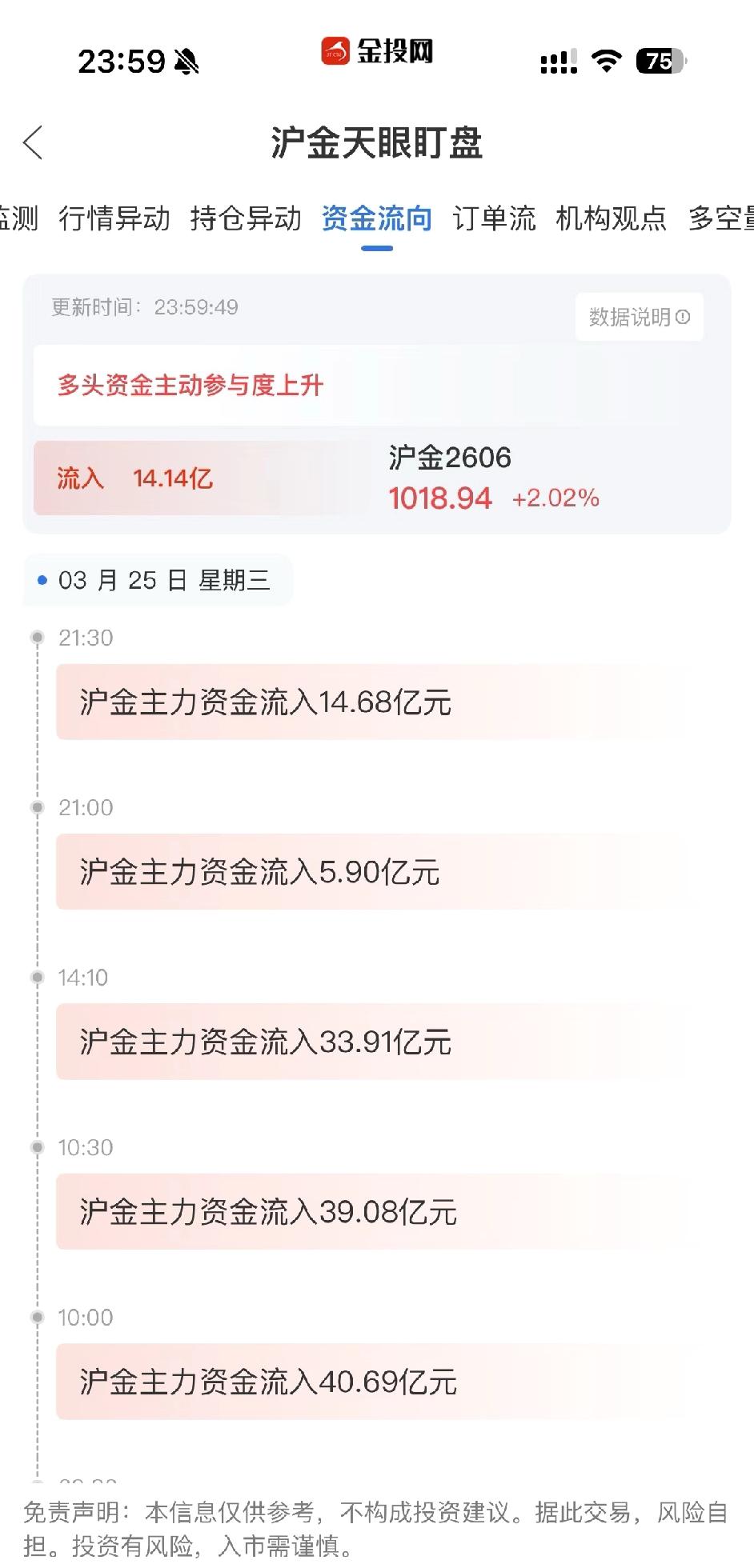Image resolution: width=754 pixels, height=1568 pixels.
Task: Tap the muted notifications icon in status bar
Action: click(x=186, y=62)
